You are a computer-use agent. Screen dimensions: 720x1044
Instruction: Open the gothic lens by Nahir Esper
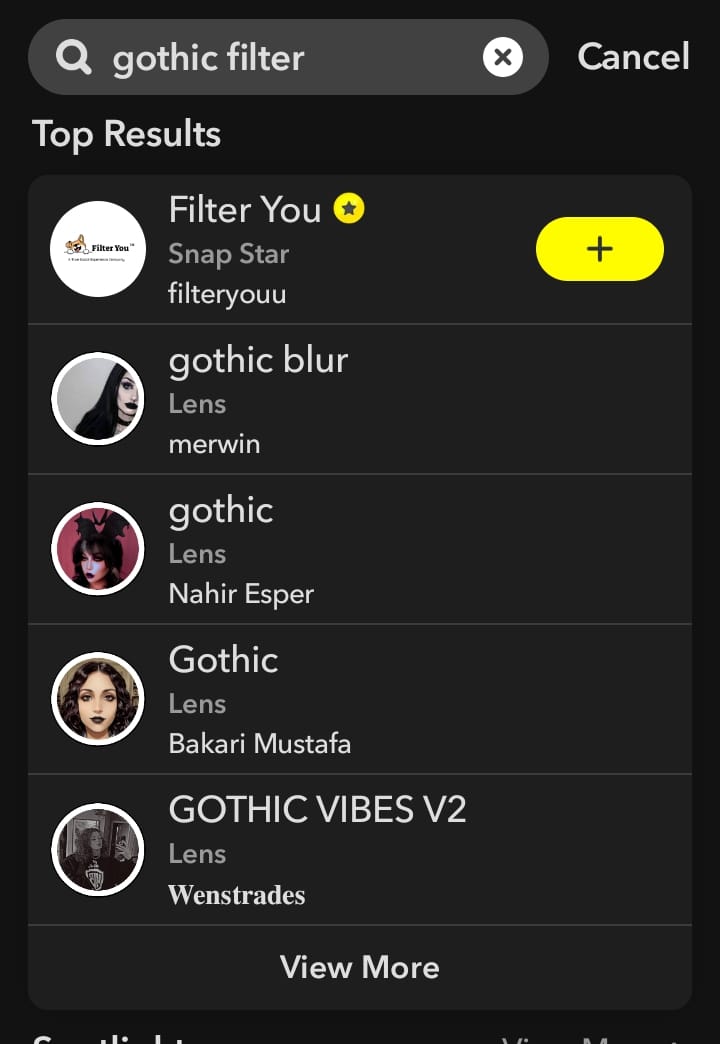pos(221,510)
